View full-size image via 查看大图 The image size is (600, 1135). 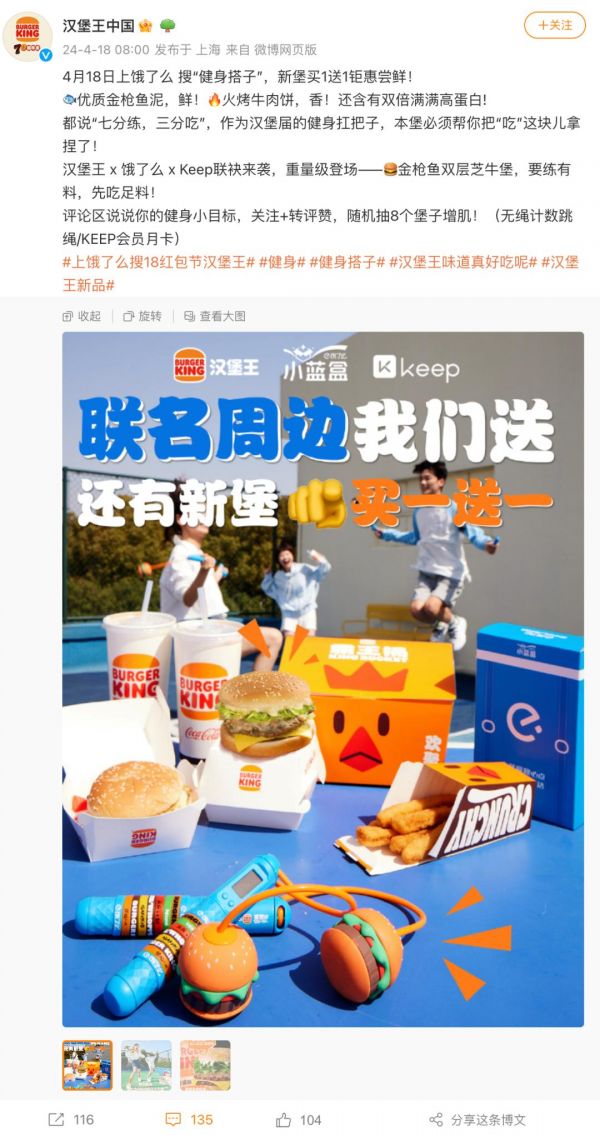[x=214, y=316]
